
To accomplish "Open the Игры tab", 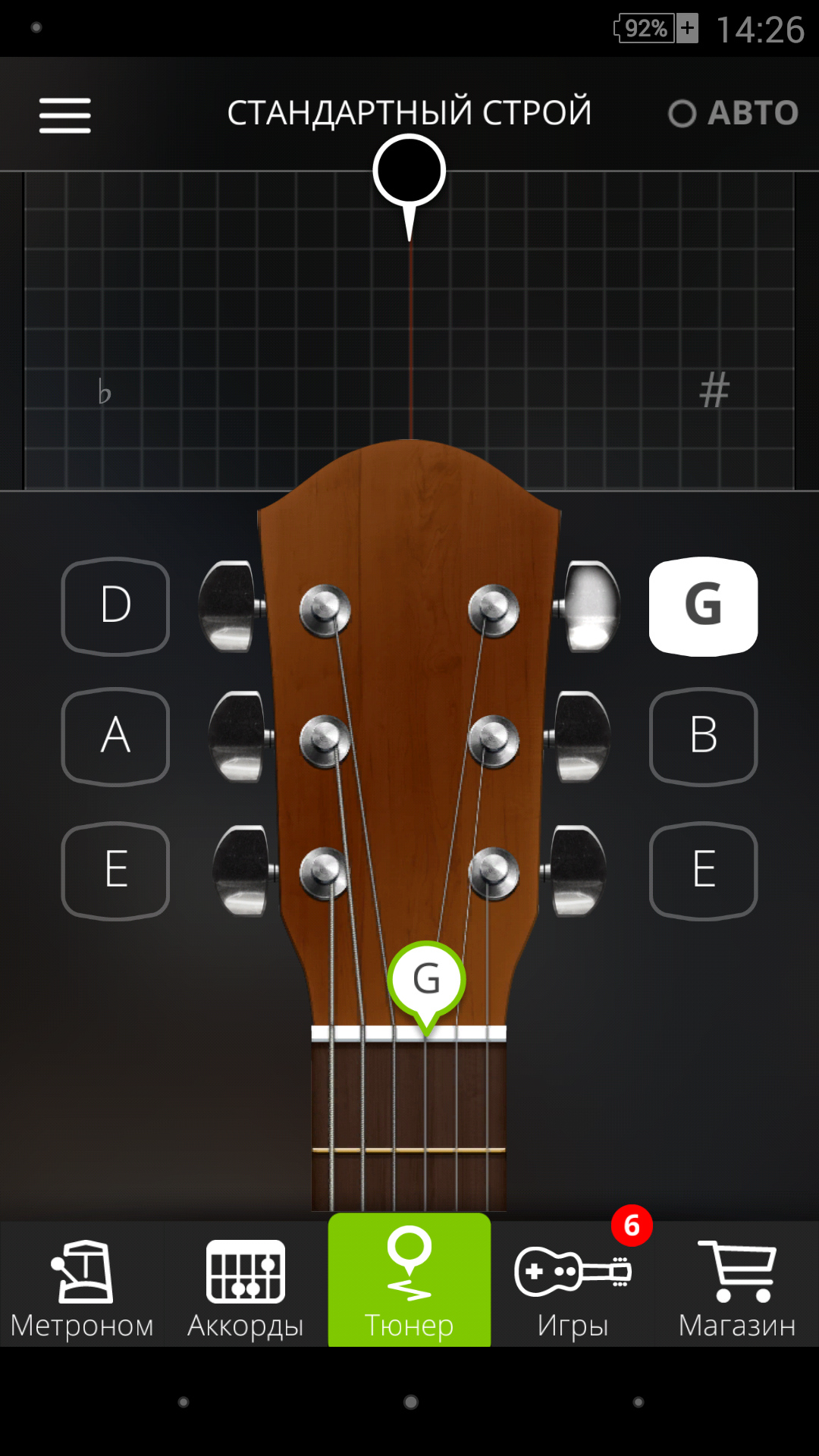I will 573,1285.
